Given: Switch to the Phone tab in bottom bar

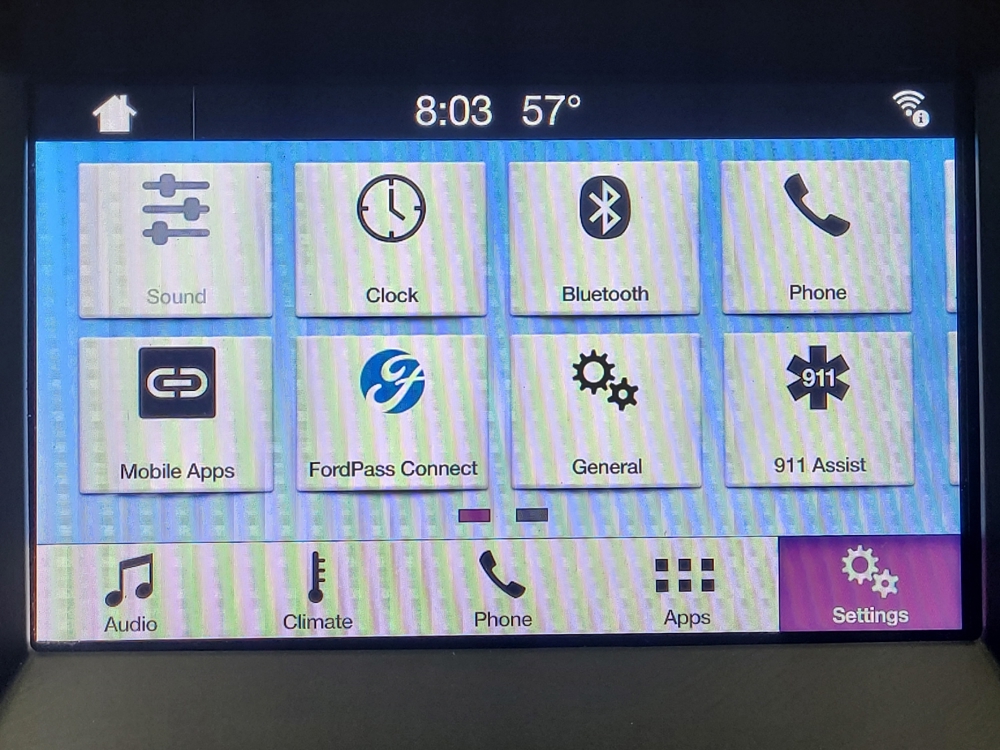Looking at the screenshot, I should click(502, 590).
